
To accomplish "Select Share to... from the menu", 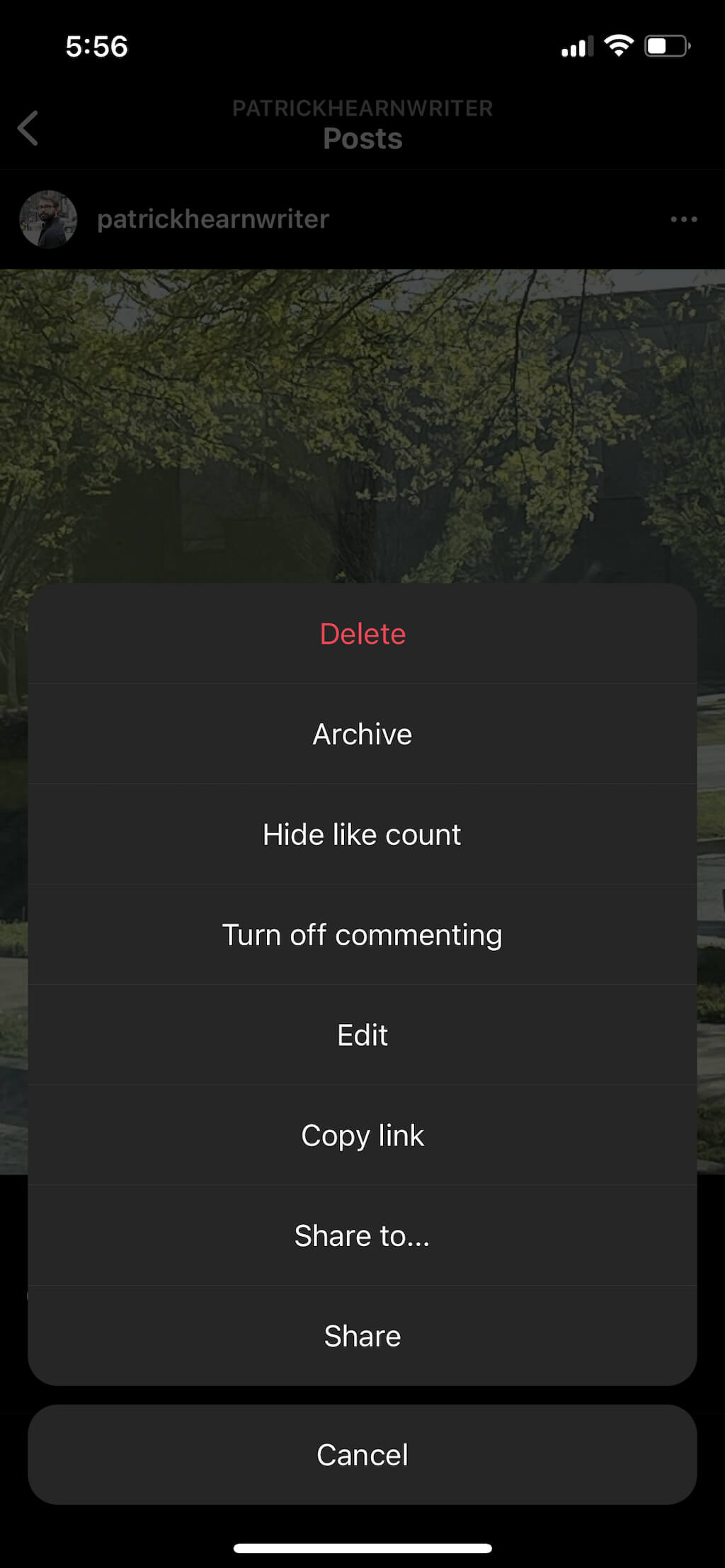I will click(362, 1235).
